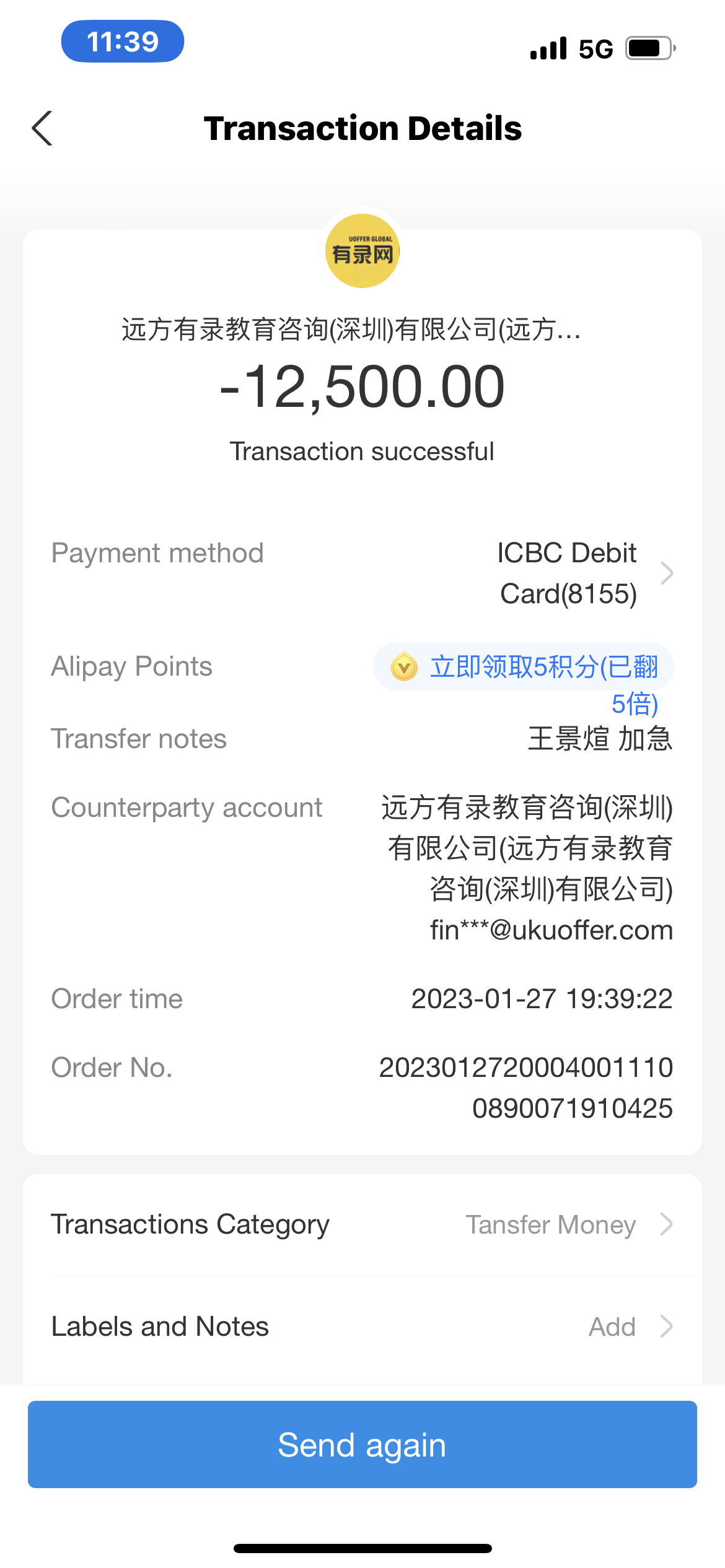Open the merchant logo avatar
725x1568 pixels.
(x=362, y=251)
